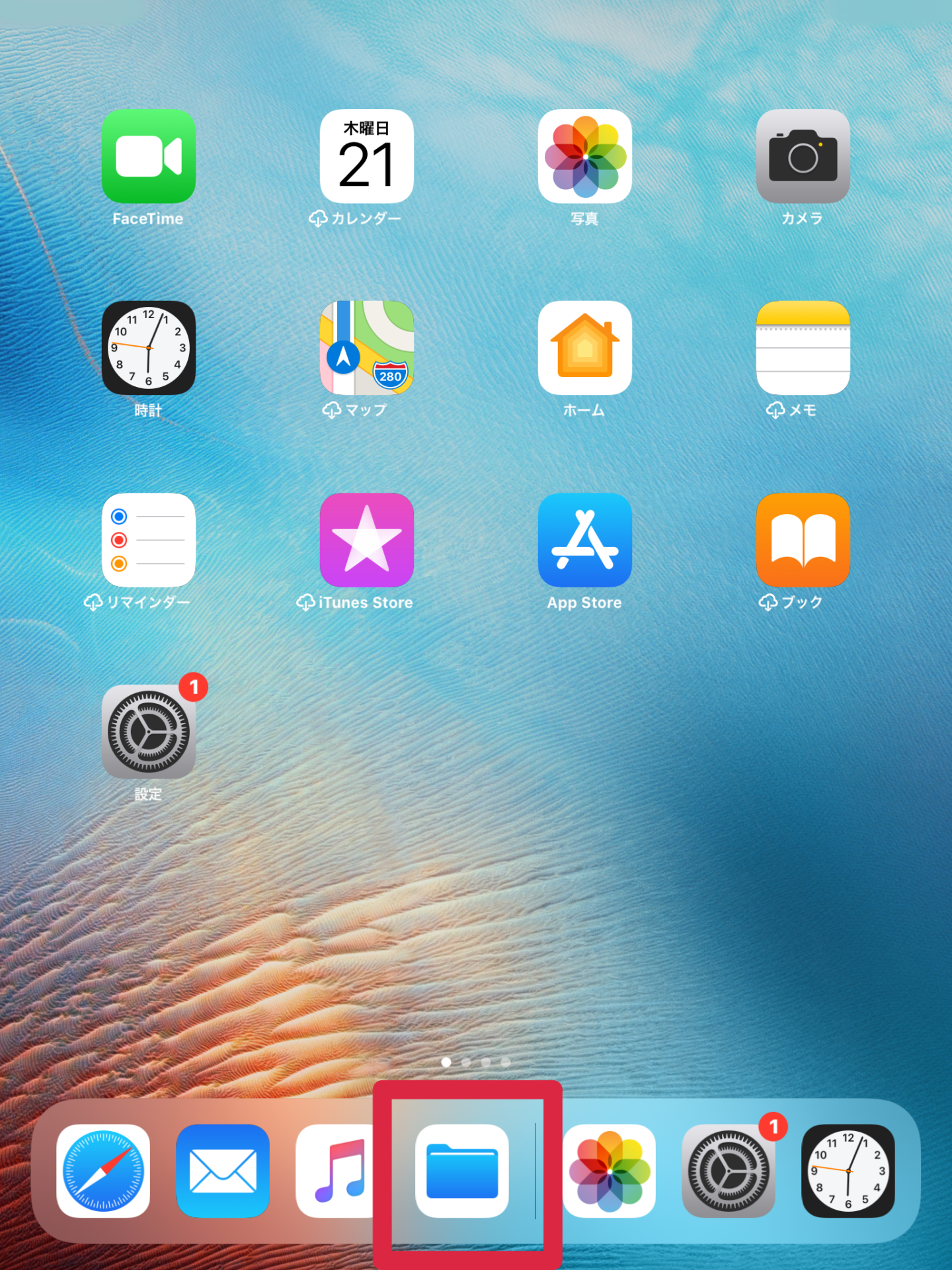Open the メモ notes app
Viewport: 952px width, 1270px height.
coord(803,348)
